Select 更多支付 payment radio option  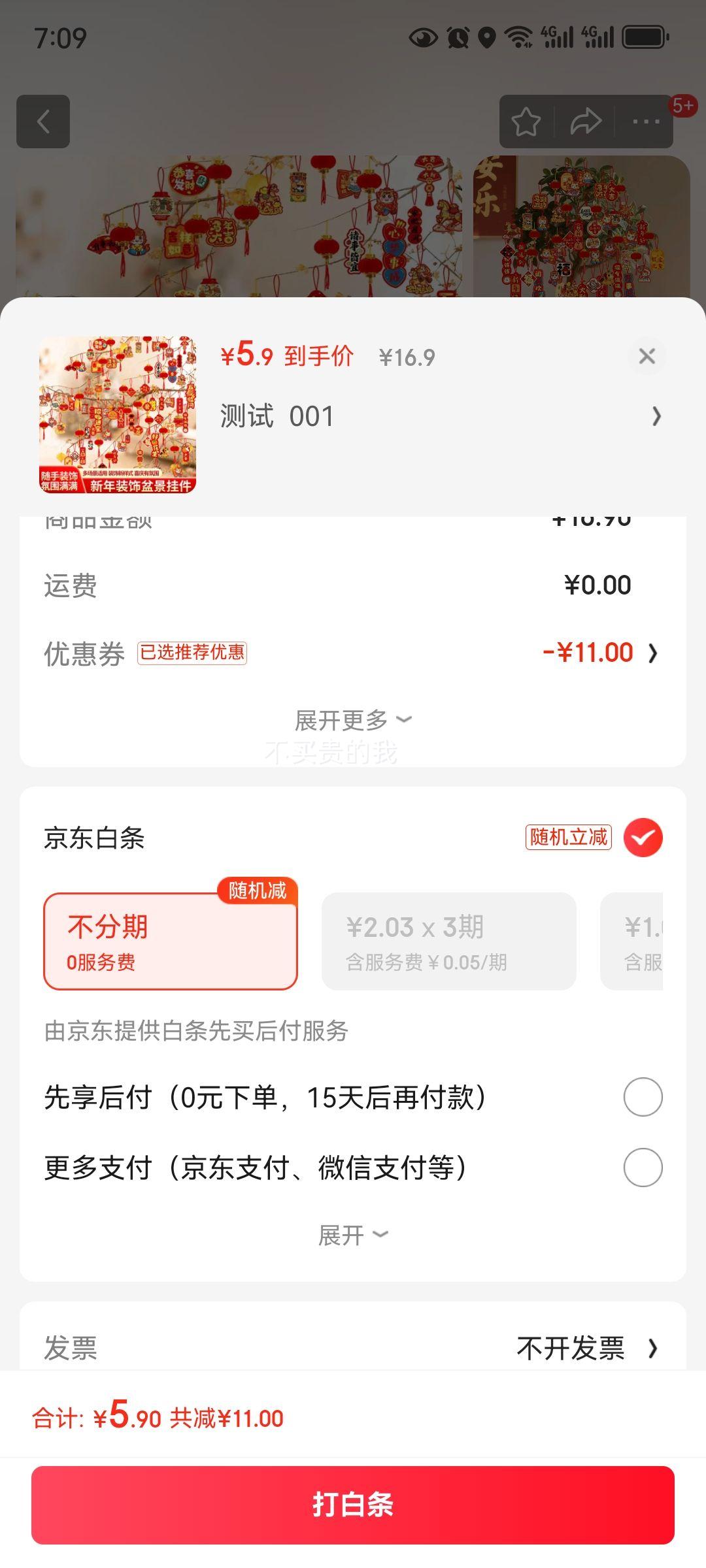click(643, 1169)
